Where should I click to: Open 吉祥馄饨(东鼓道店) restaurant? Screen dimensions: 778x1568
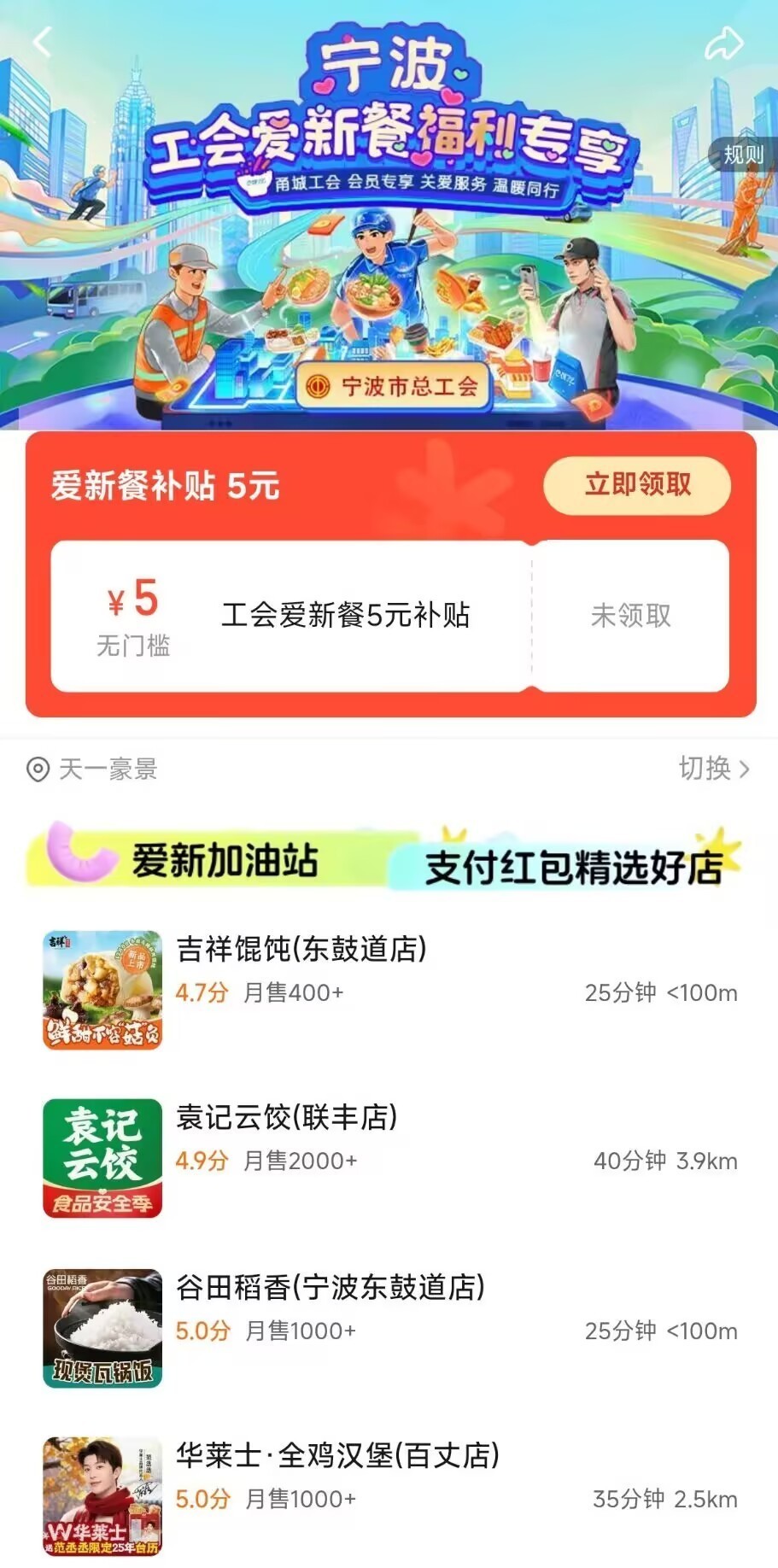301,949
